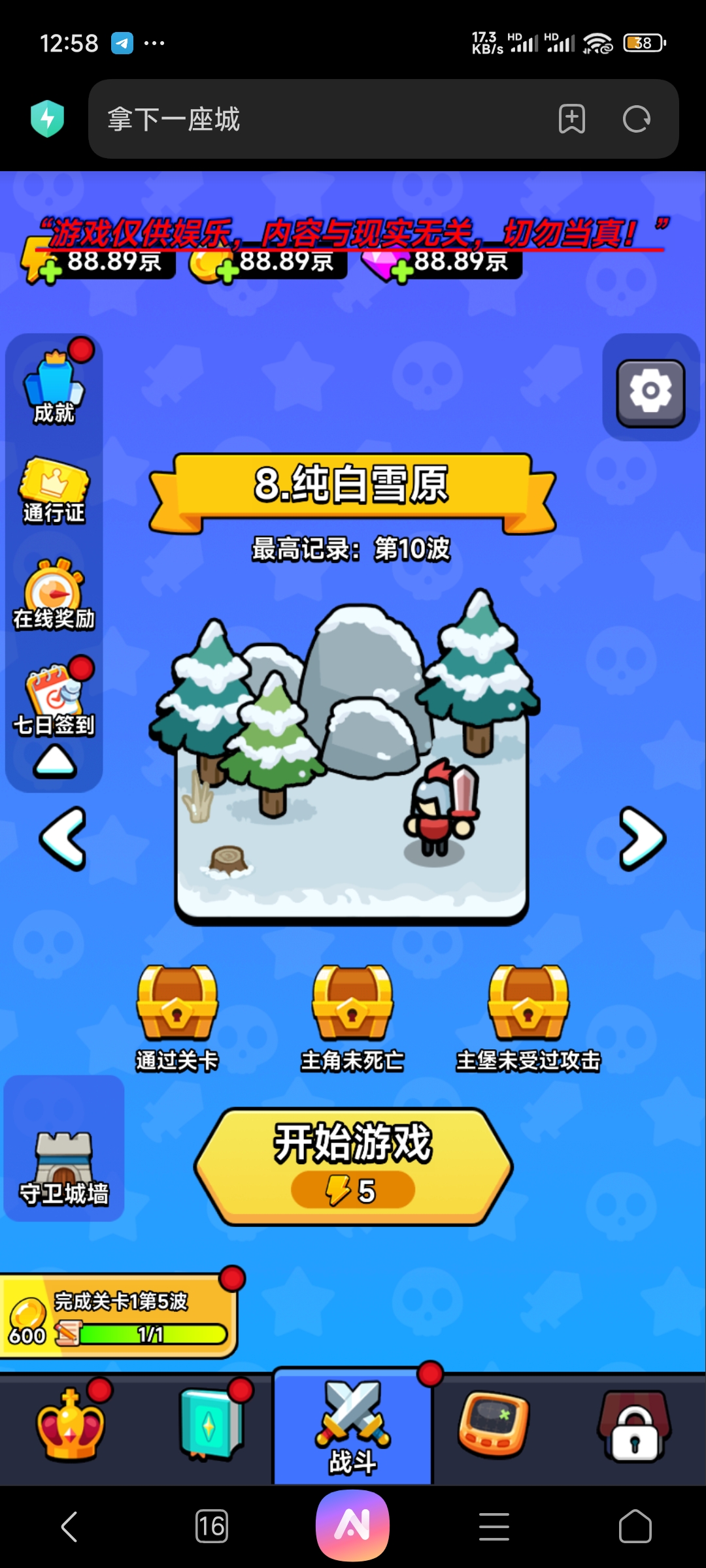
Task: Go to the previous level with left arrow
Action: click(x=62, y=840)
